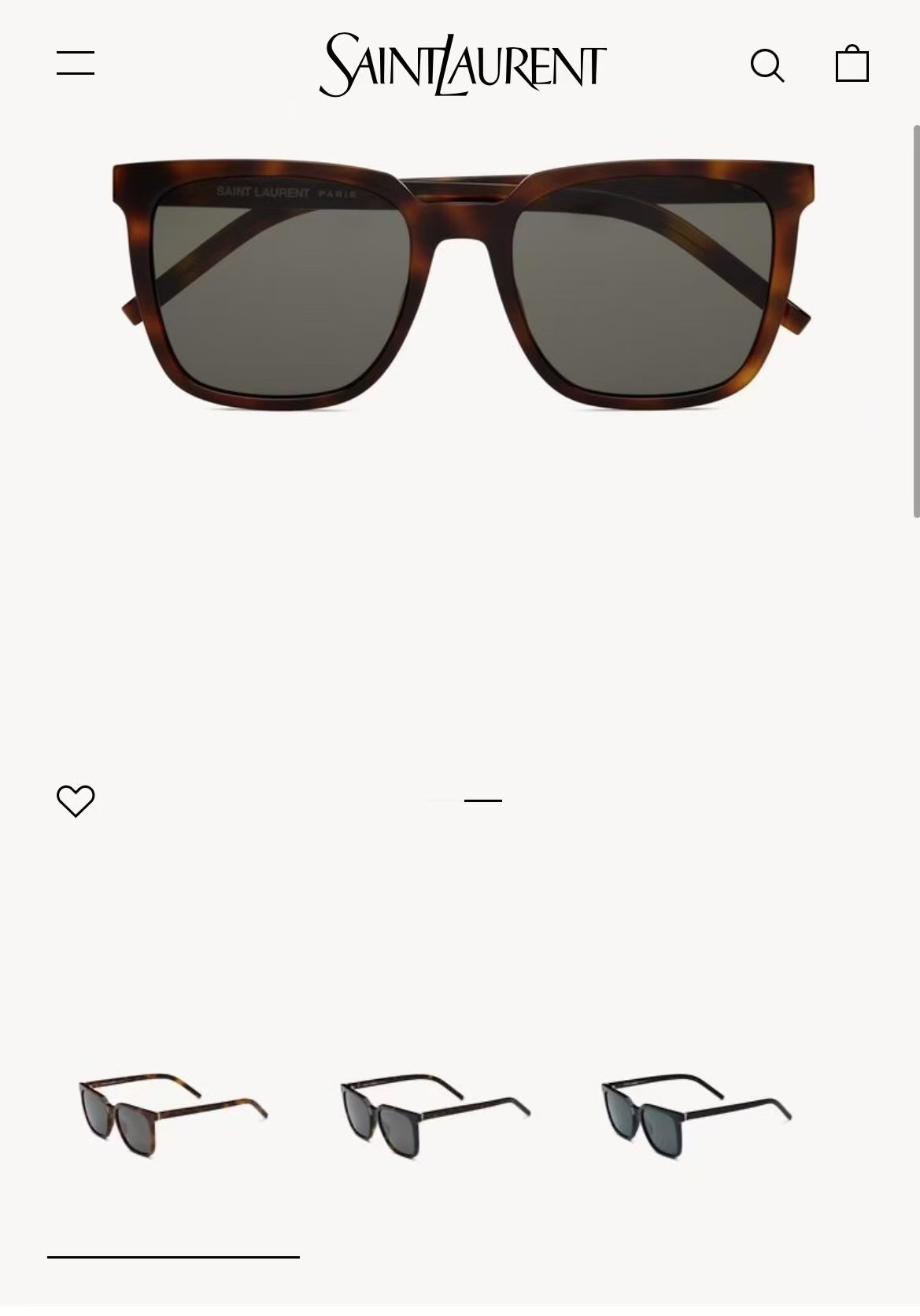Open the search icon
Viewport: 920px width, 1316px height.
pos(767,65)
